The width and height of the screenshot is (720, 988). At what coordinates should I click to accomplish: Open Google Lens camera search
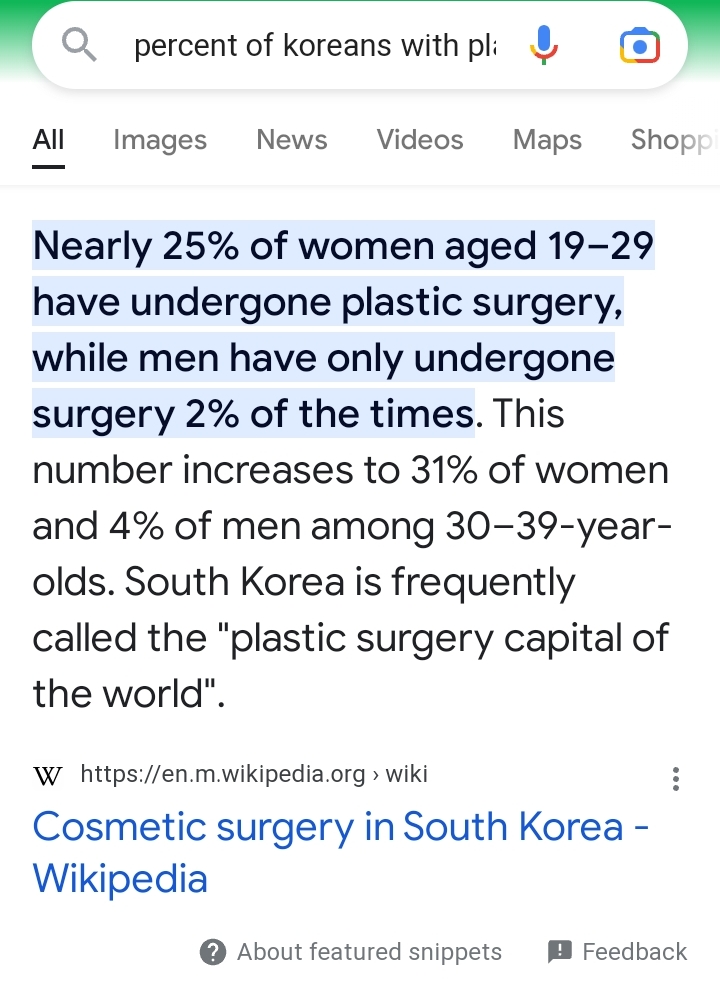[640, 46]
